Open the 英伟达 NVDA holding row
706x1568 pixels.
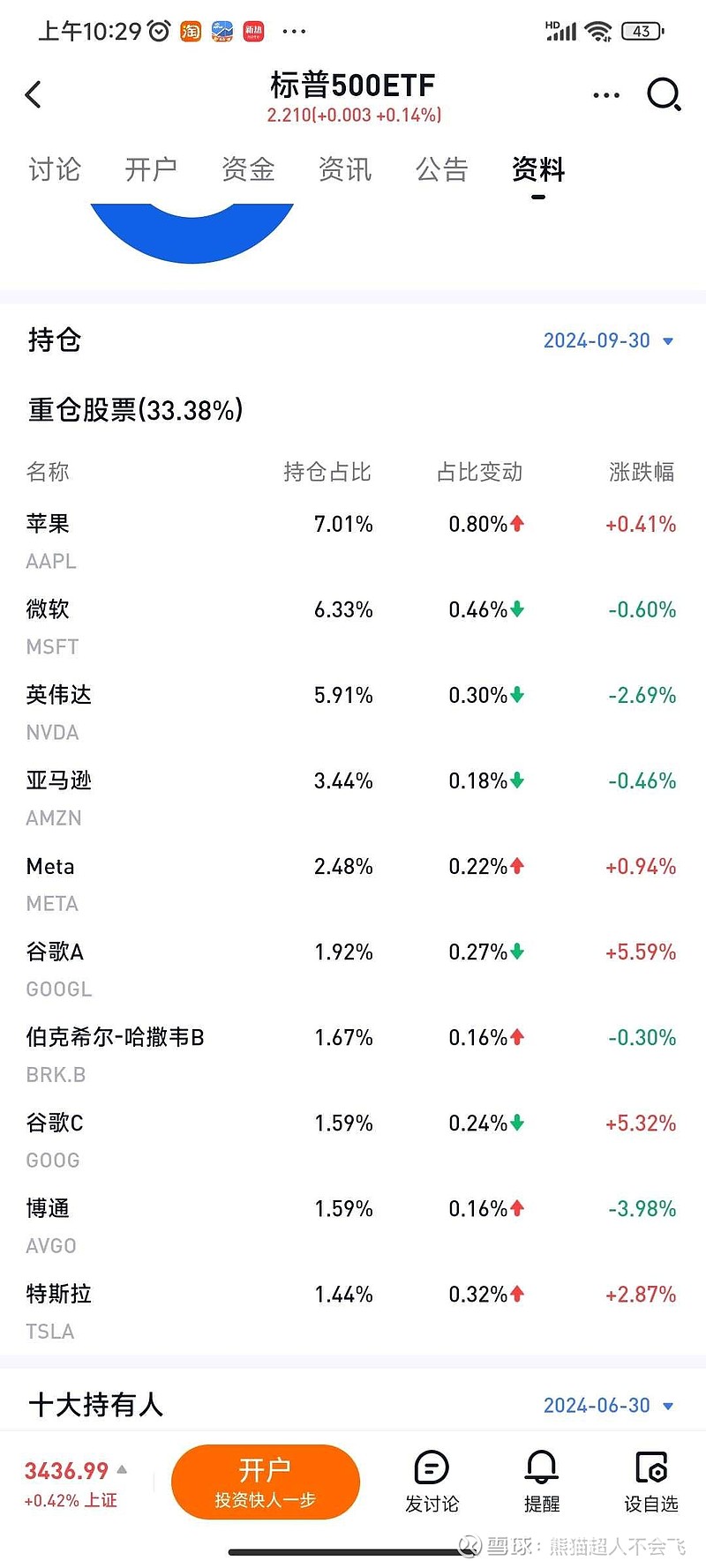pyautogui.click(x=353, y=713)
